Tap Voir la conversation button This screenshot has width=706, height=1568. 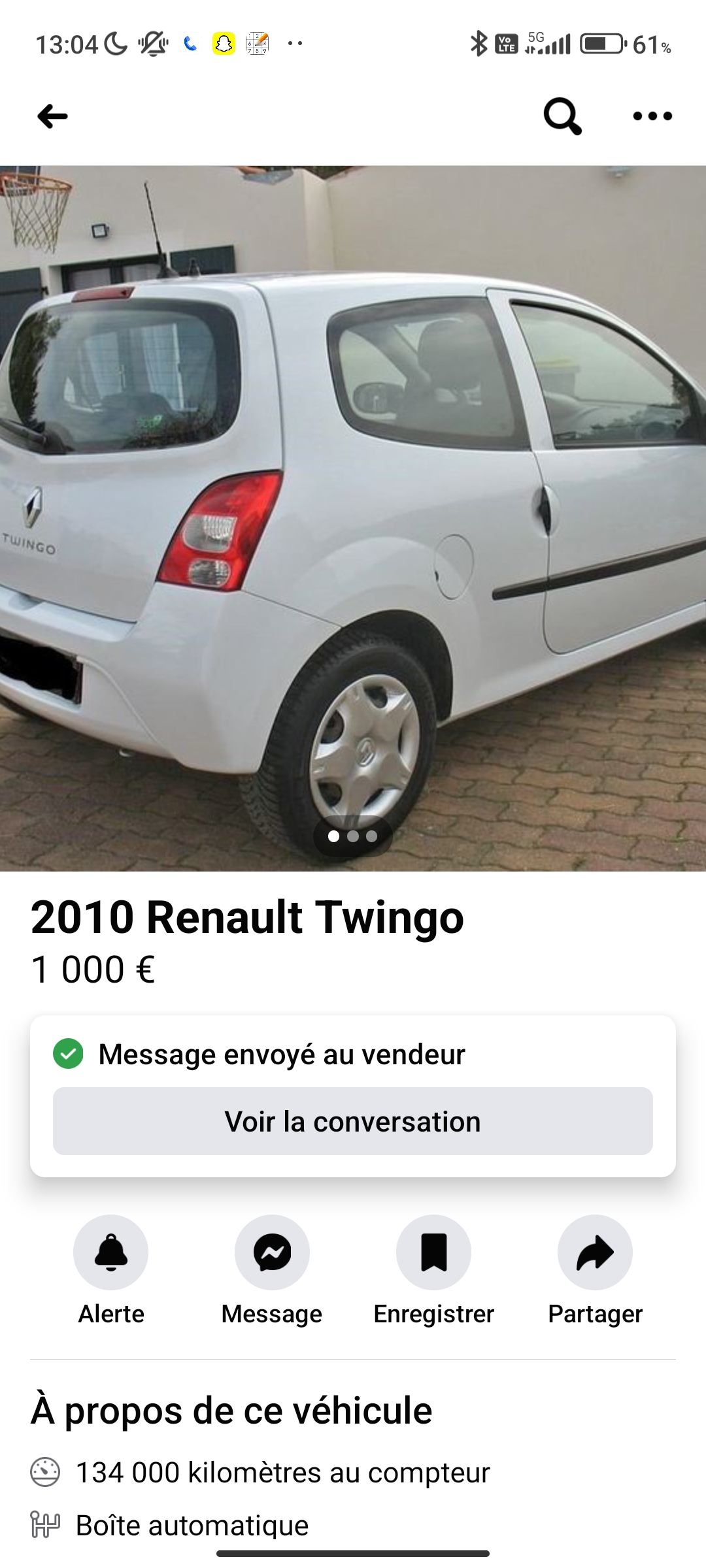point(353,1121)
